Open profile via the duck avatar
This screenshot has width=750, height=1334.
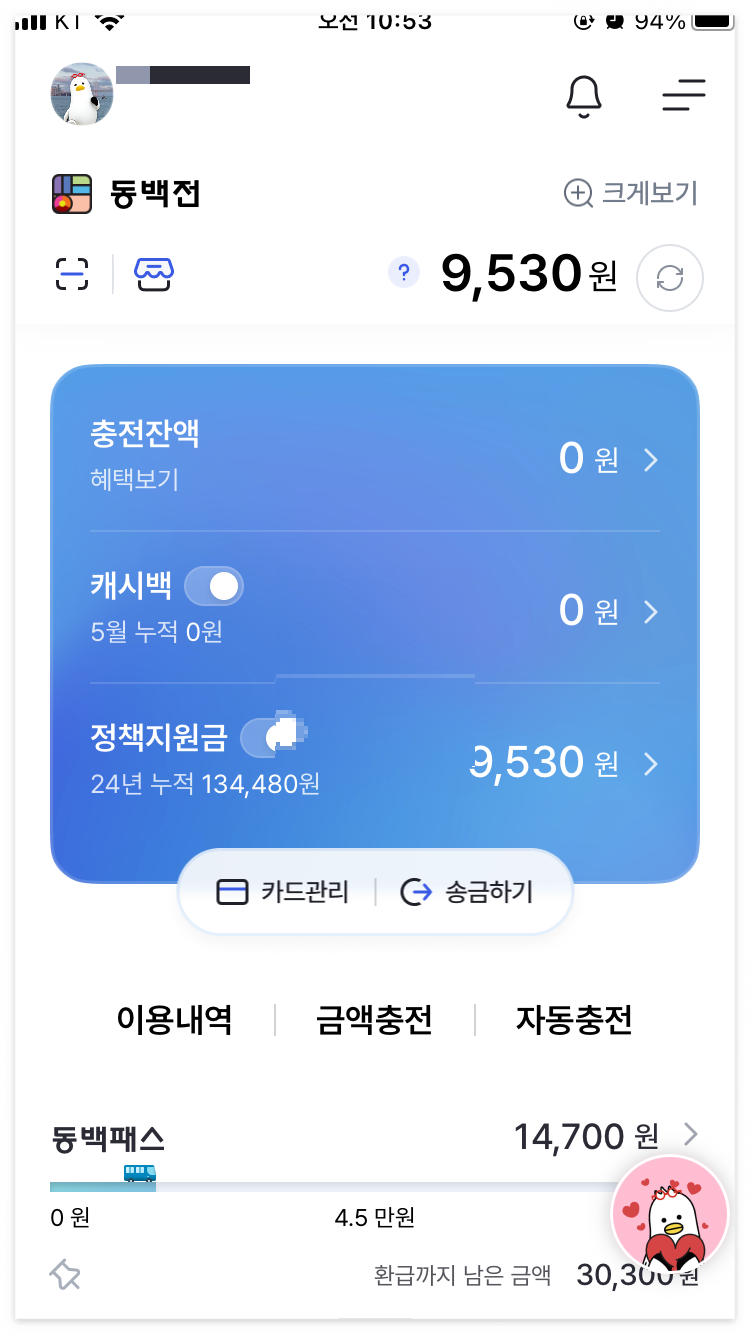coord(82,94)
